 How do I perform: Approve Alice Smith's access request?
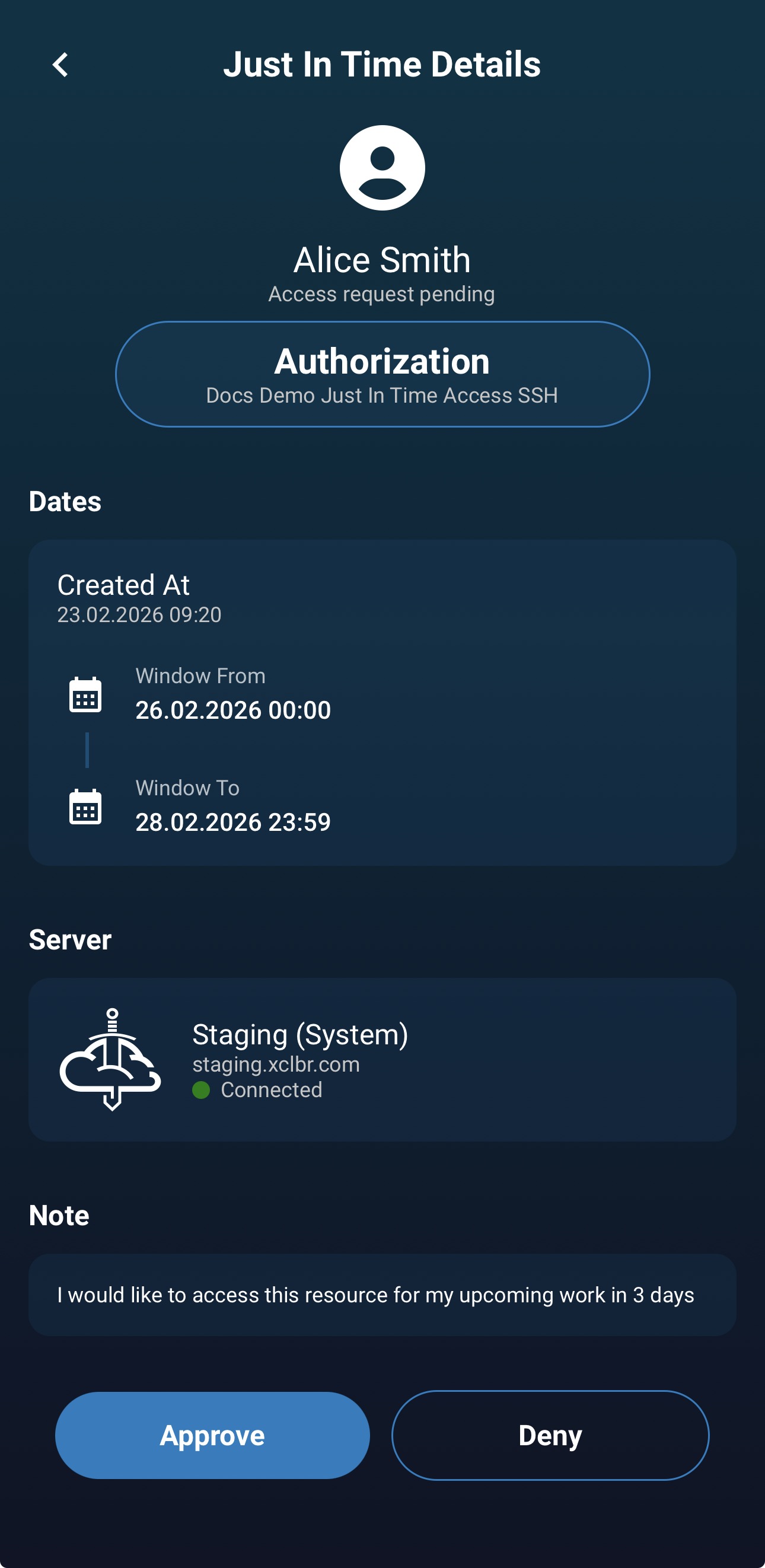click(x=212, y=1435)
